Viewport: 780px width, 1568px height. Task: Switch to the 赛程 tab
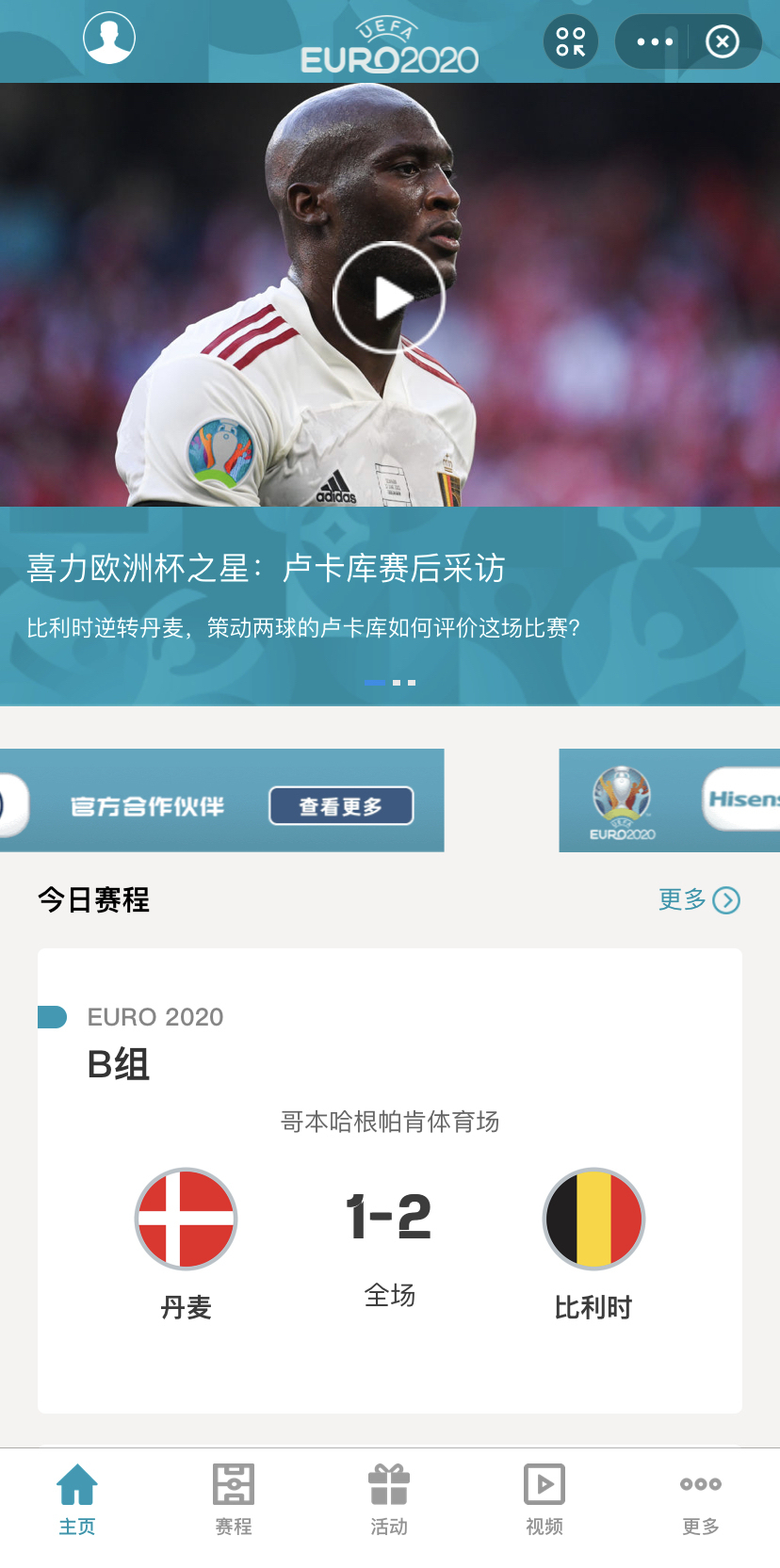[233, 1499]
